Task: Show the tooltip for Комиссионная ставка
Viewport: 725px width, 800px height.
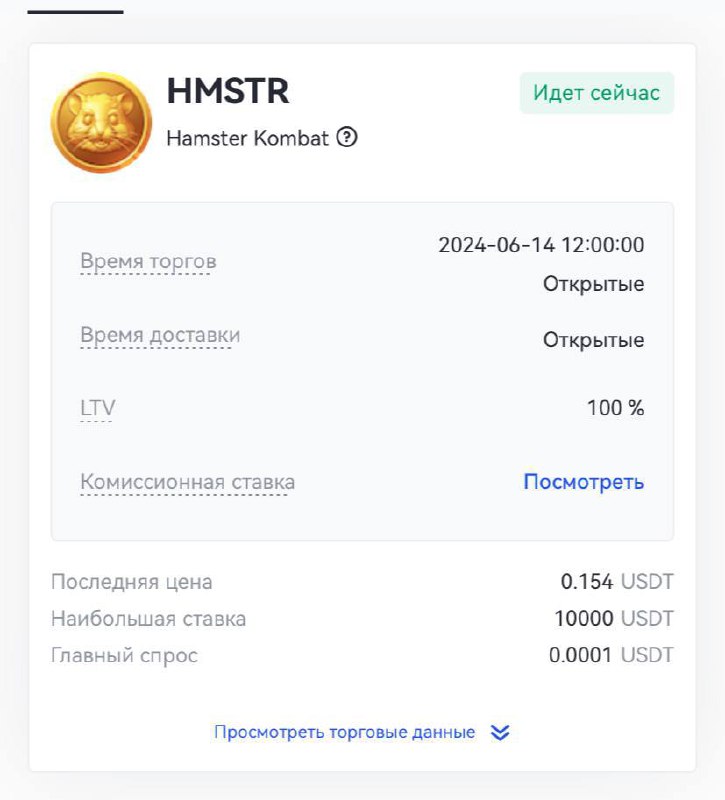Action: pos(187,483)
